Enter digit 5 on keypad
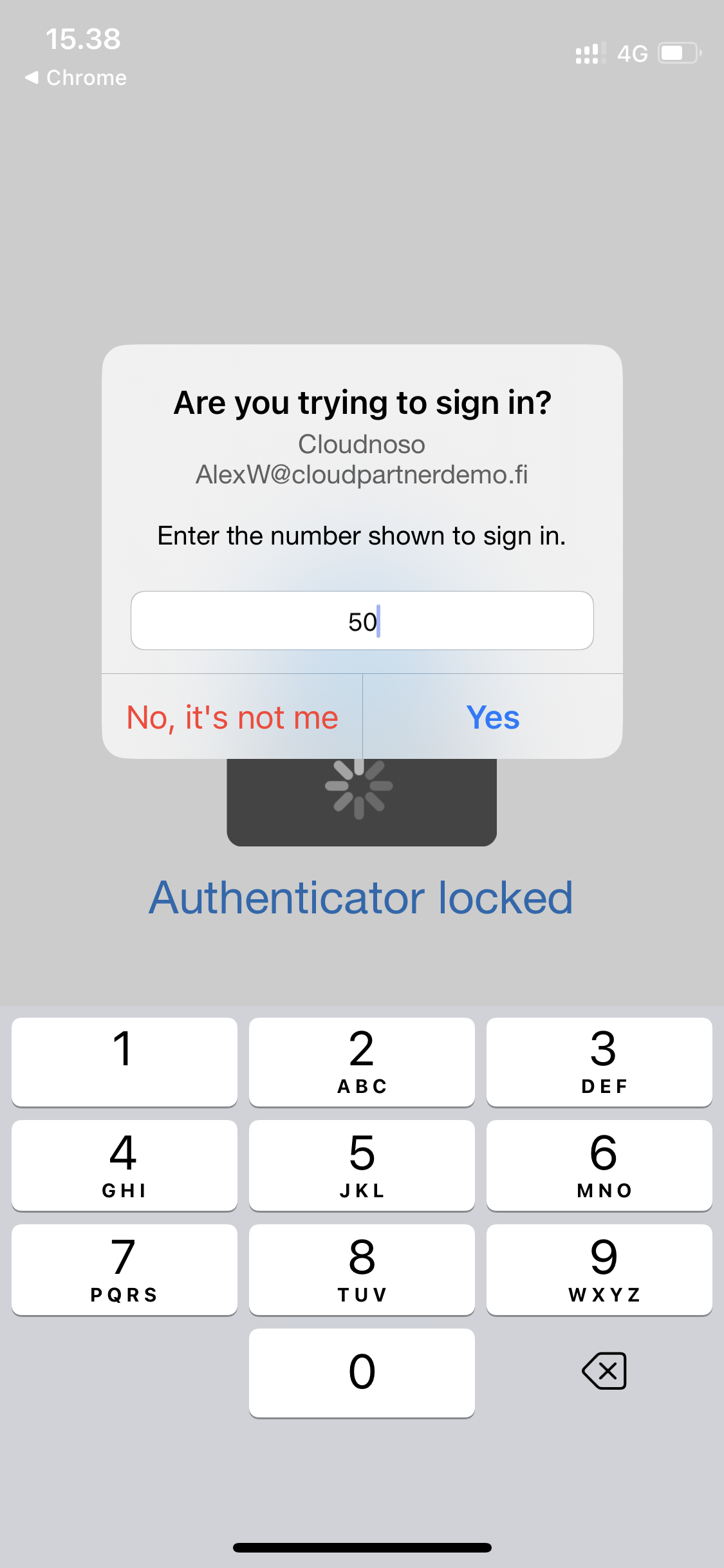This screenshot has width=724, height=1568. [362, 1165]
